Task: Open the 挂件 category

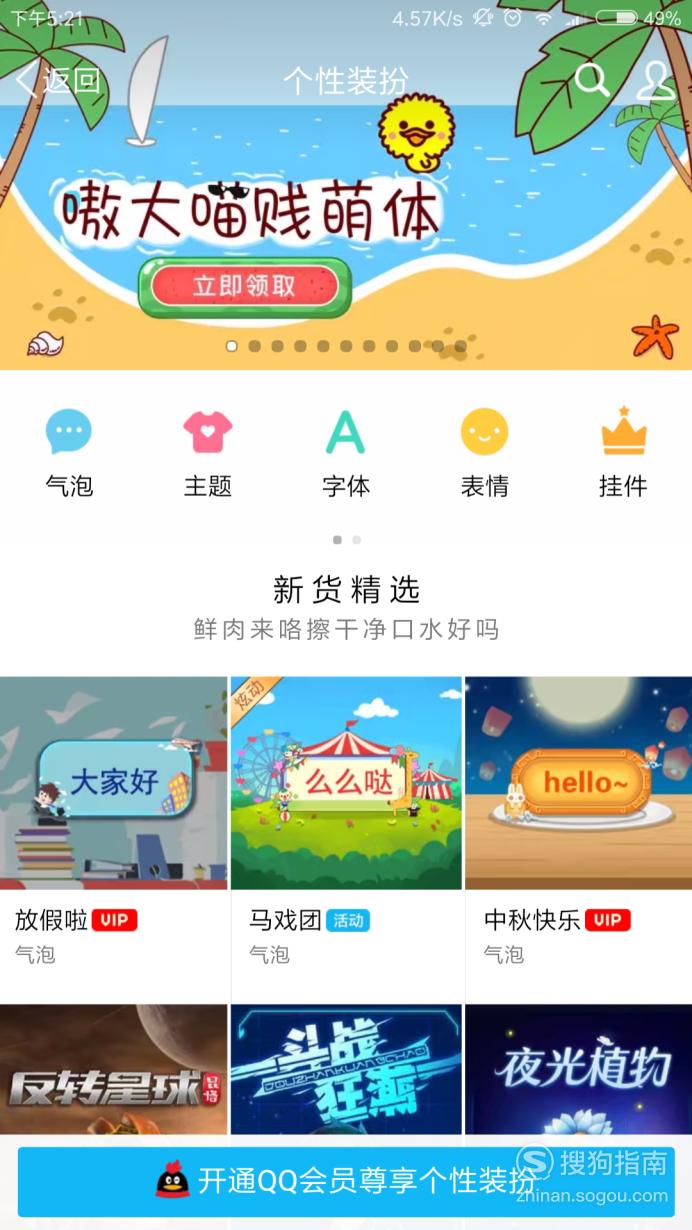Action: (623, 453)
